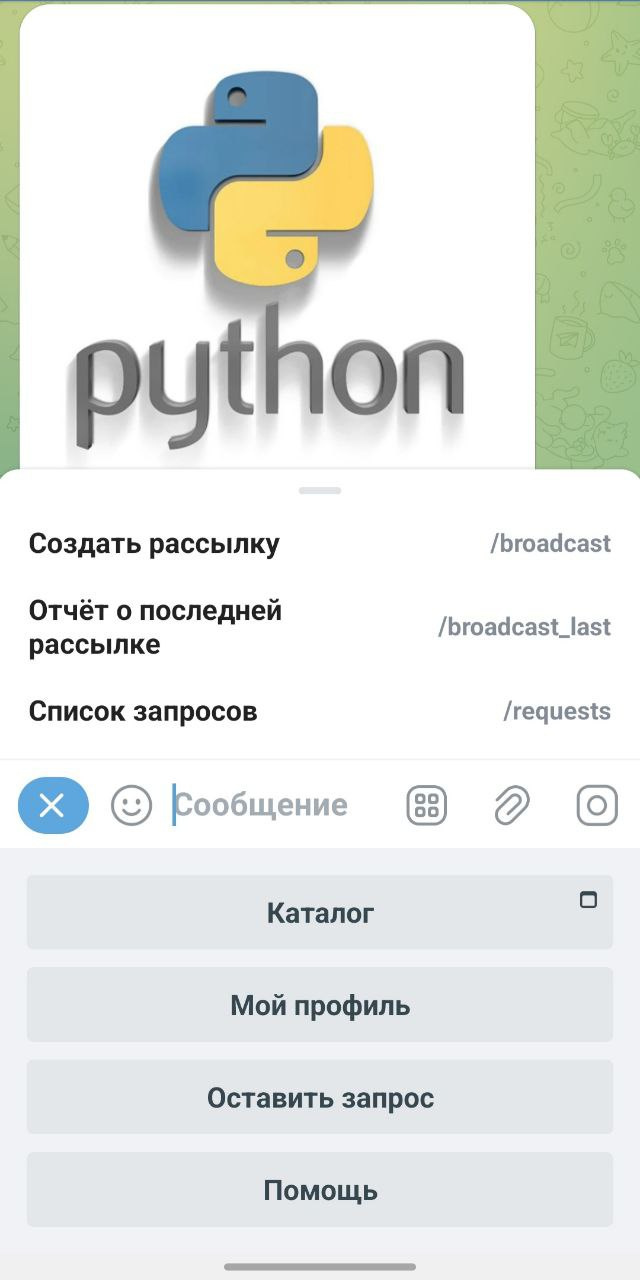Image resolution: width=640 pixels, height=1280 pixels.
Task: Focus the Сообщение text field
Action: tap(270, 805)
